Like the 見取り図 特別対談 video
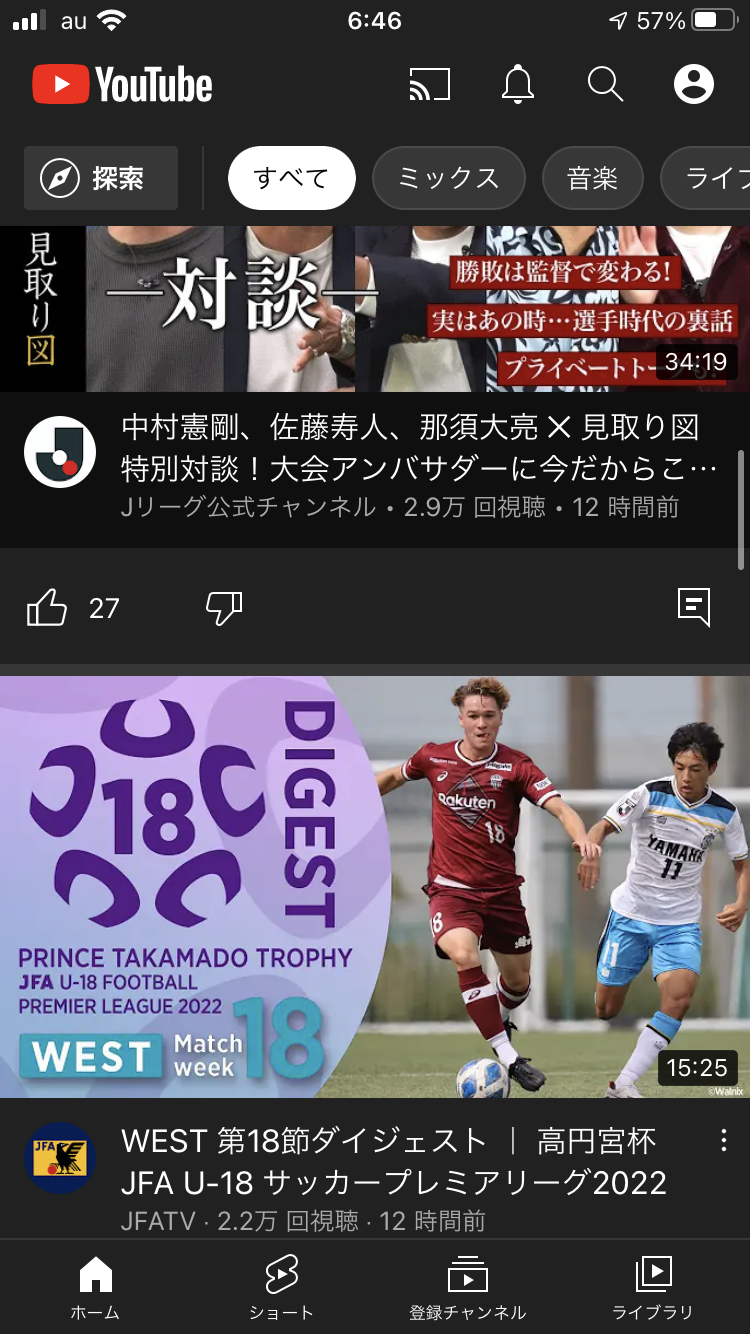The height and width of the screenshot is (1334, 750). (48, 607)
